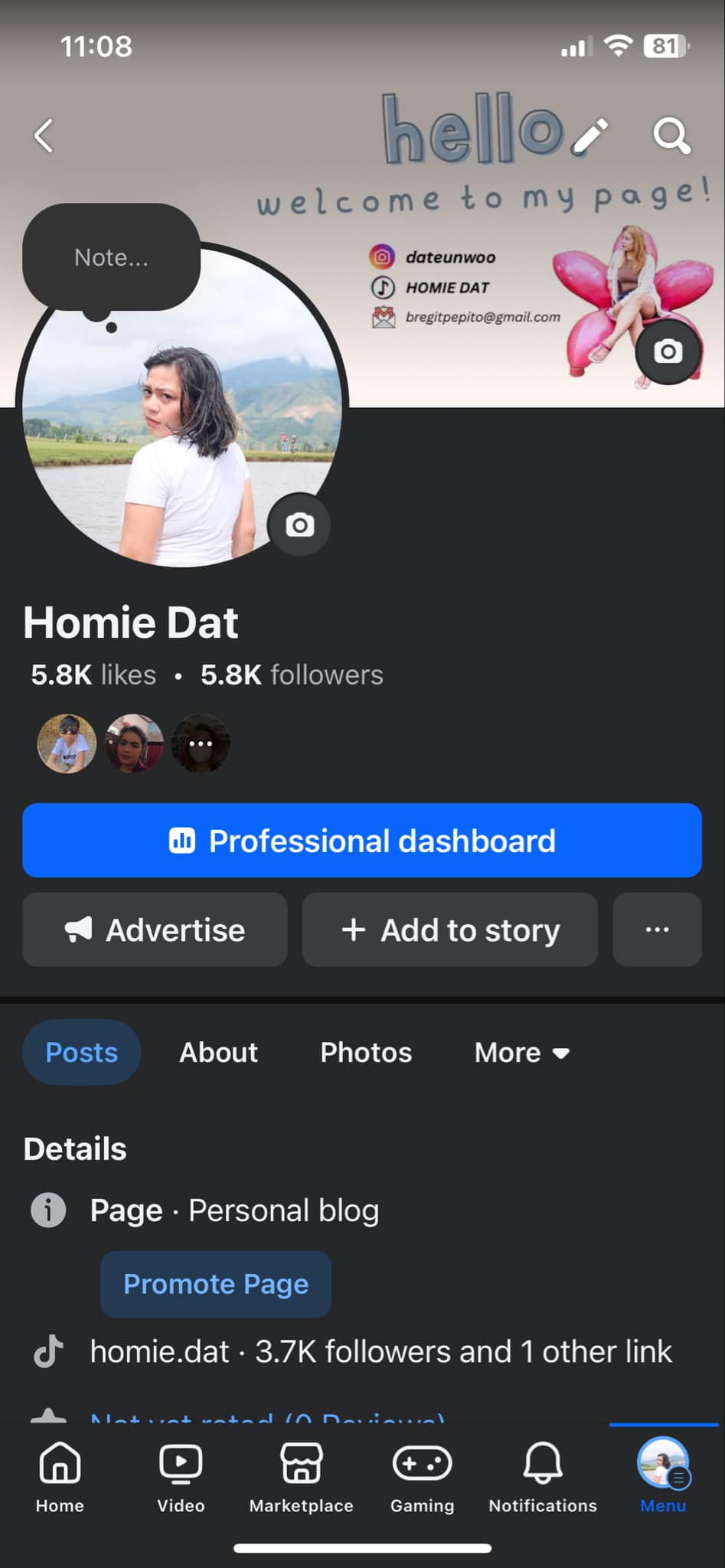Visit Marketplace from the bottom bar

pyautogui.click(x=301, y=1477)
